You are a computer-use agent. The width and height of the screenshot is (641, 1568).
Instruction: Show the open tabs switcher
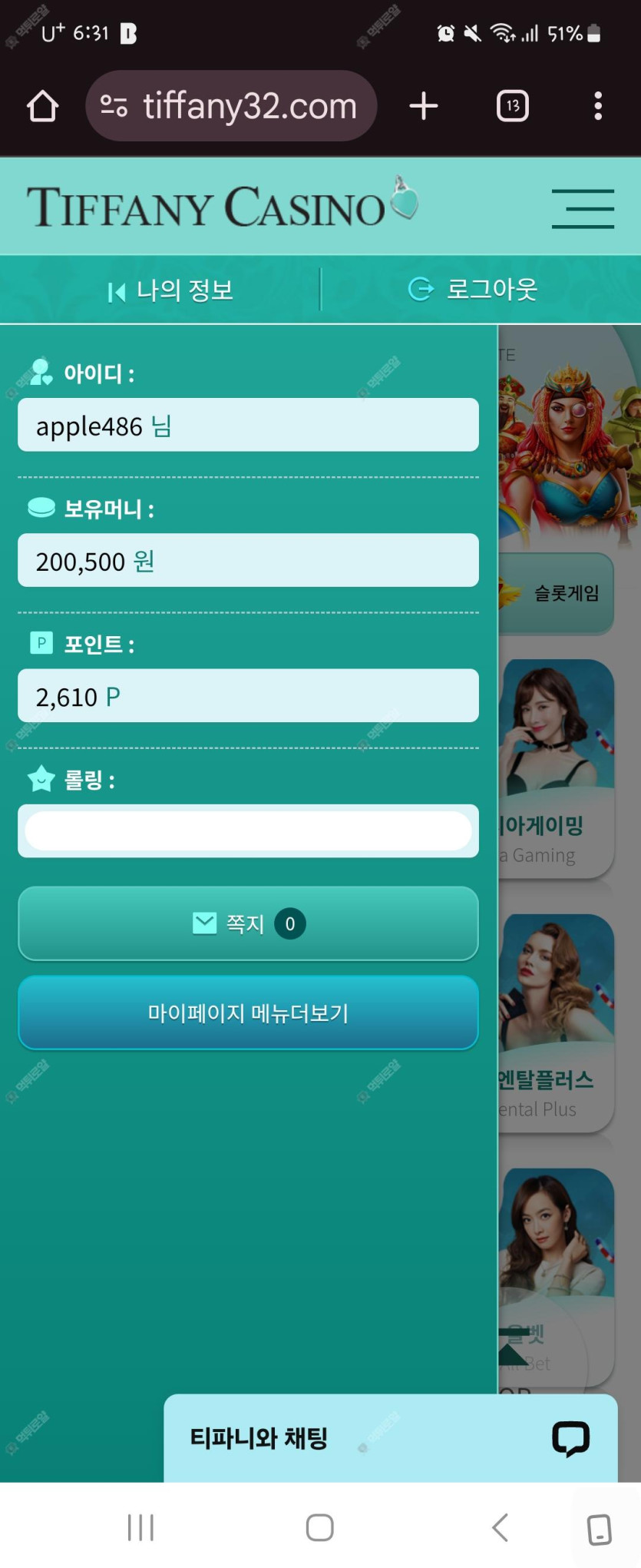(513, 106)
